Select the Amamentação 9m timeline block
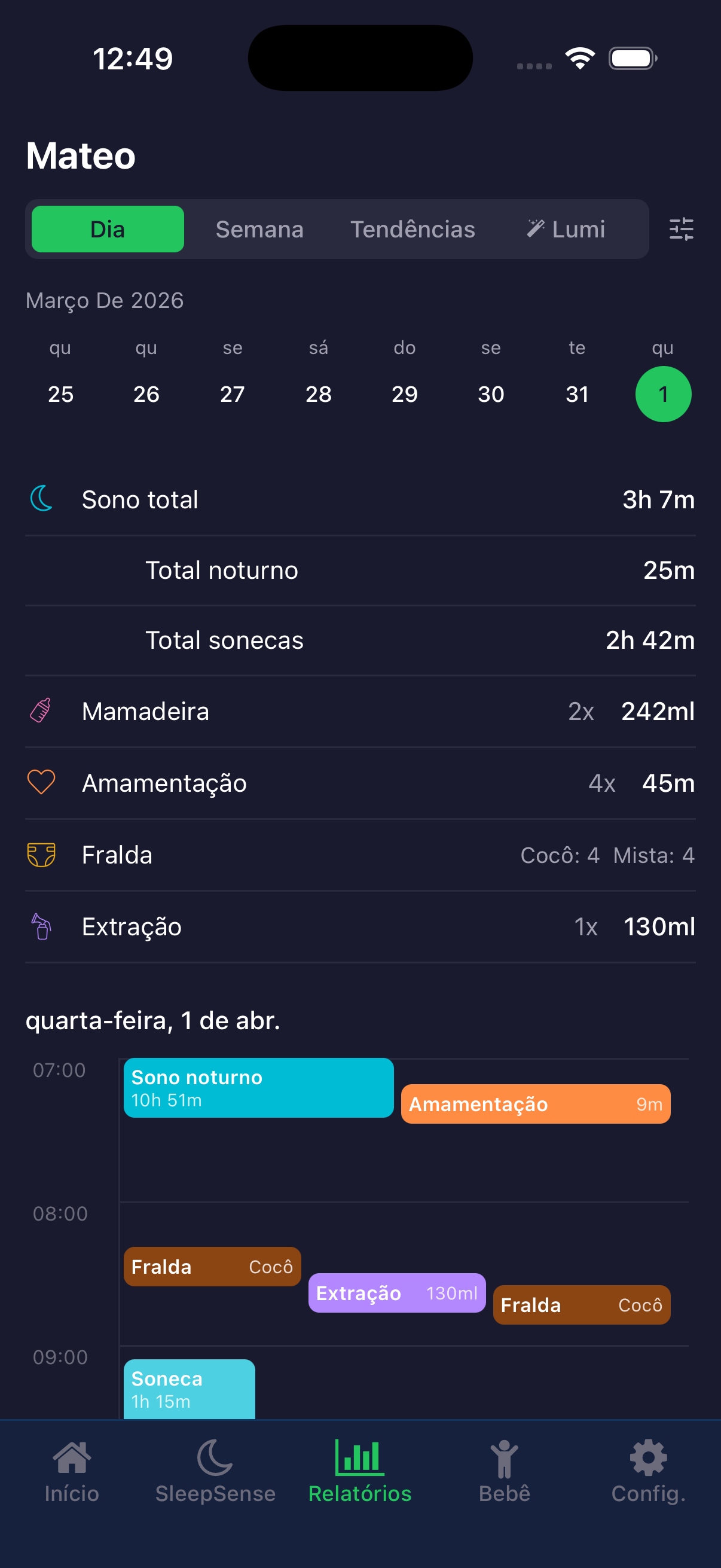Image resolution: width=721 pixels, height=1568 pixels. [x=535, y=1103]
